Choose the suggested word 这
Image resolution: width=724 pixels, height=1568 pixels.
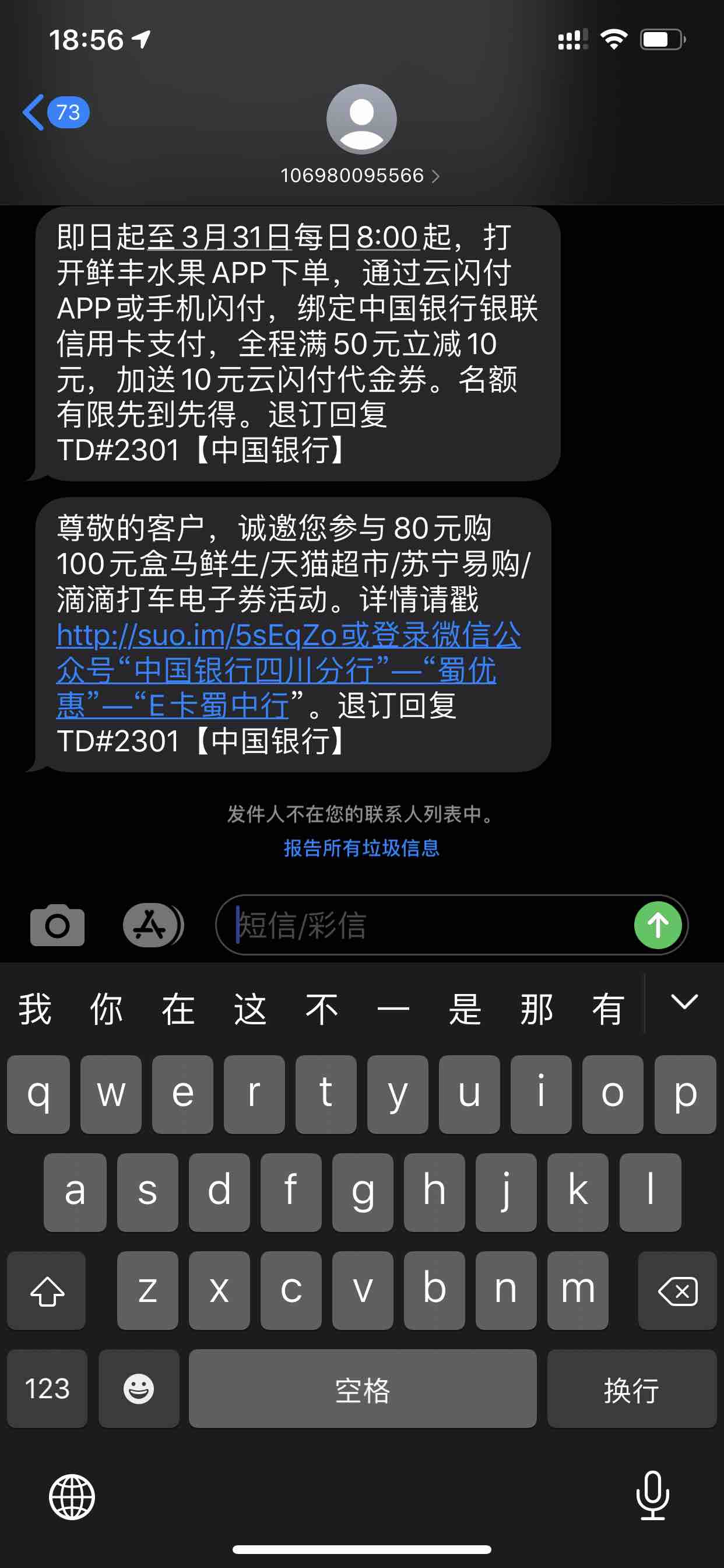(x=250, y=1009)
